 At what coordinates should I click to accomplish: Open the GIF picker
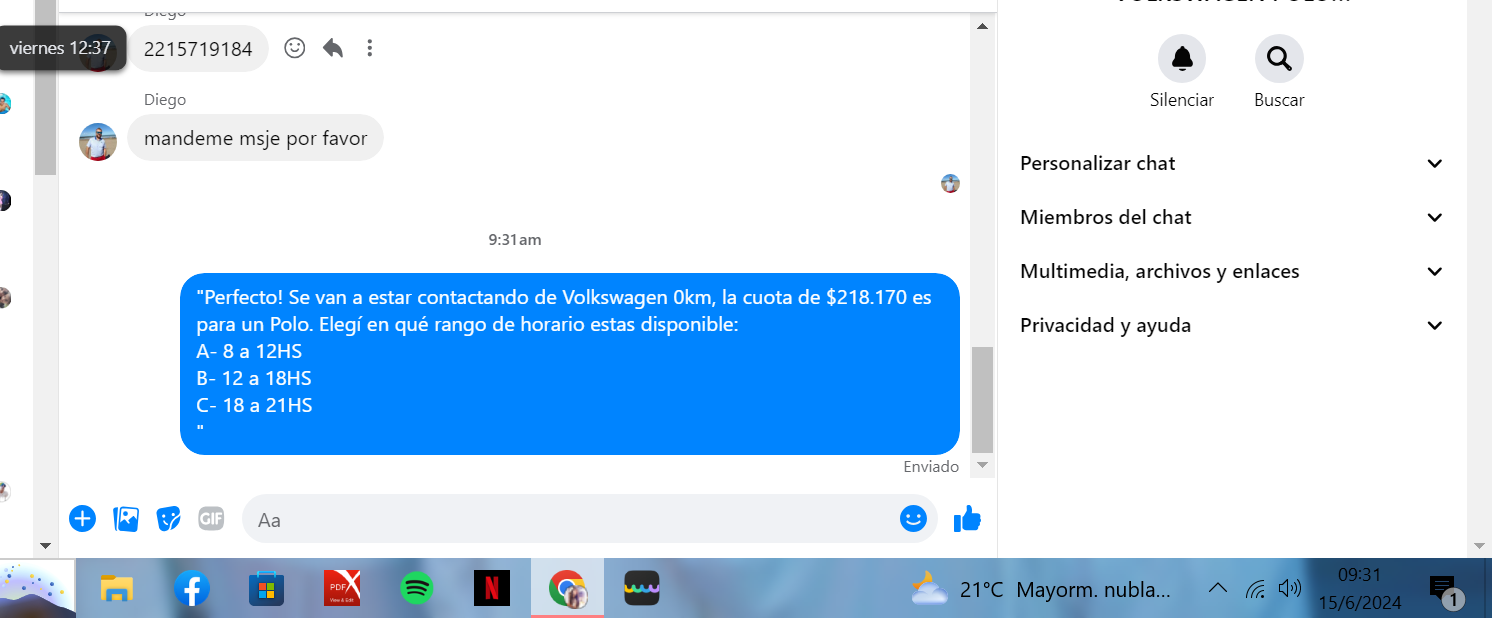(211, 518)
